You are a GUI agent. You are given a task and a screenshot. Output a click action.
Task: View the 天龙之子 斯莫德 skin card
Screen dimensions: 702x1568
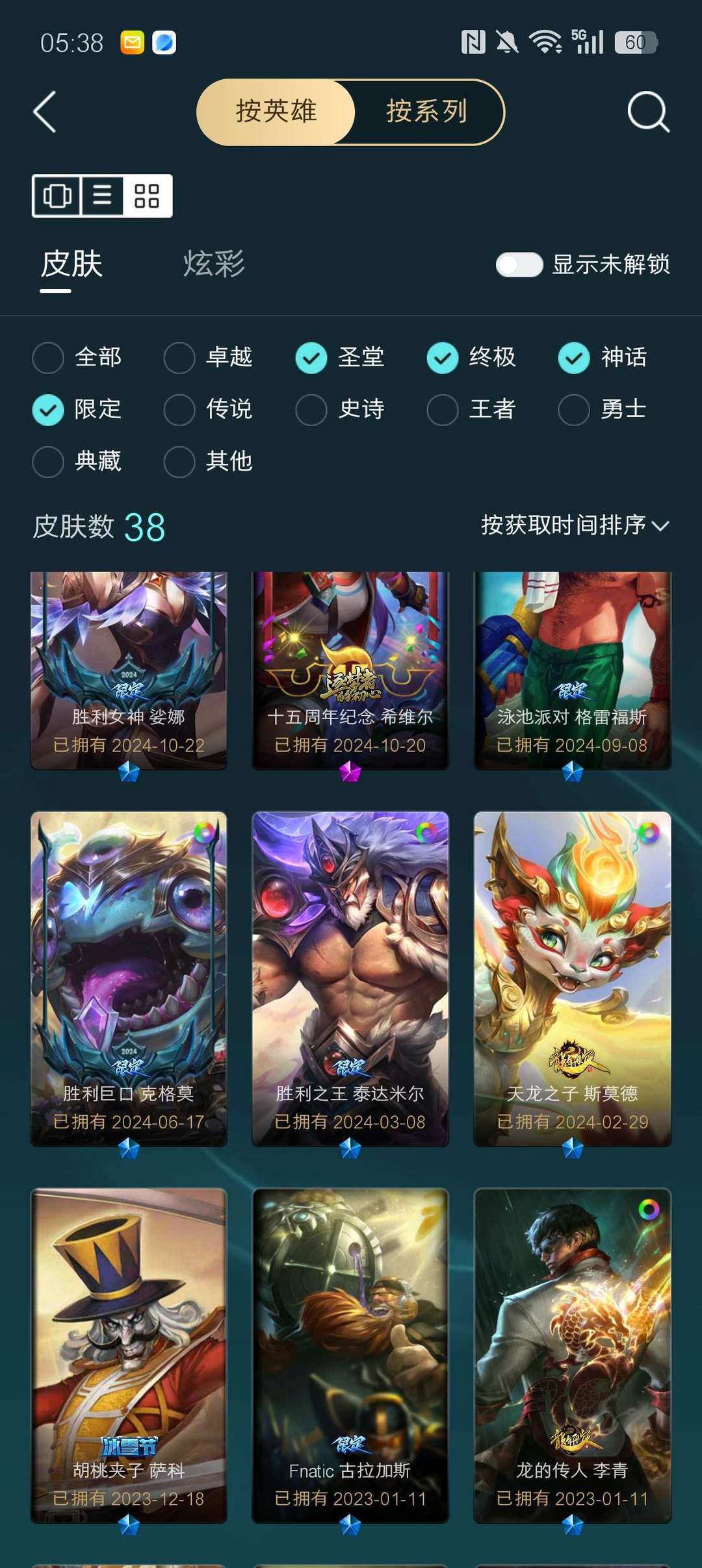click(572, 978)
